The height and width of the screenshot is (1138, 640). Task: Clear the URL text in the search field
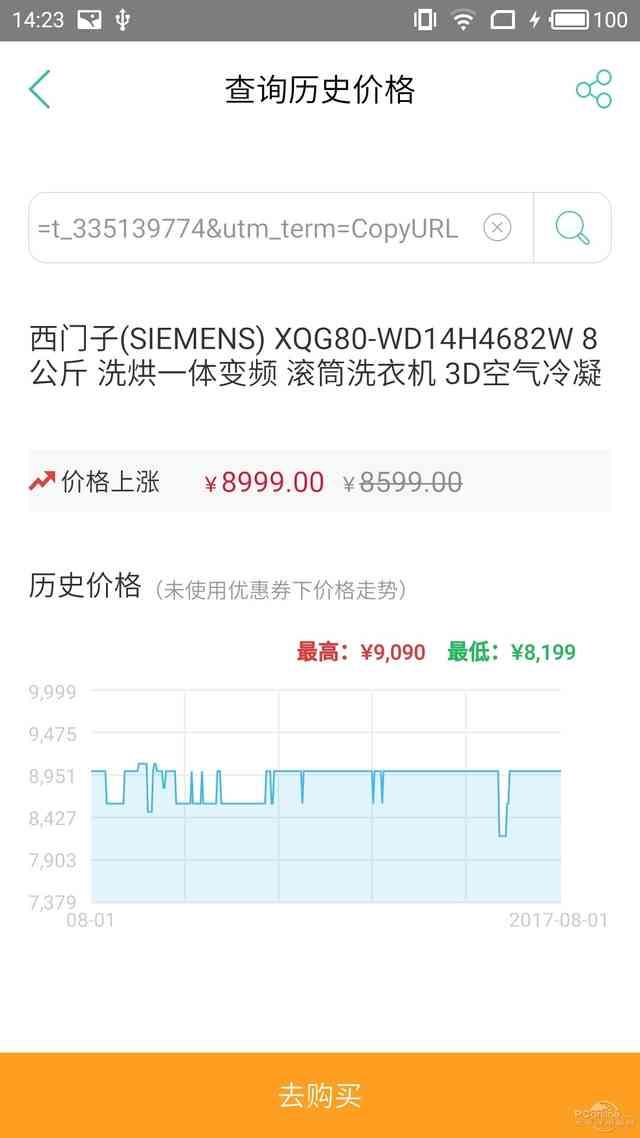point(497,228)
